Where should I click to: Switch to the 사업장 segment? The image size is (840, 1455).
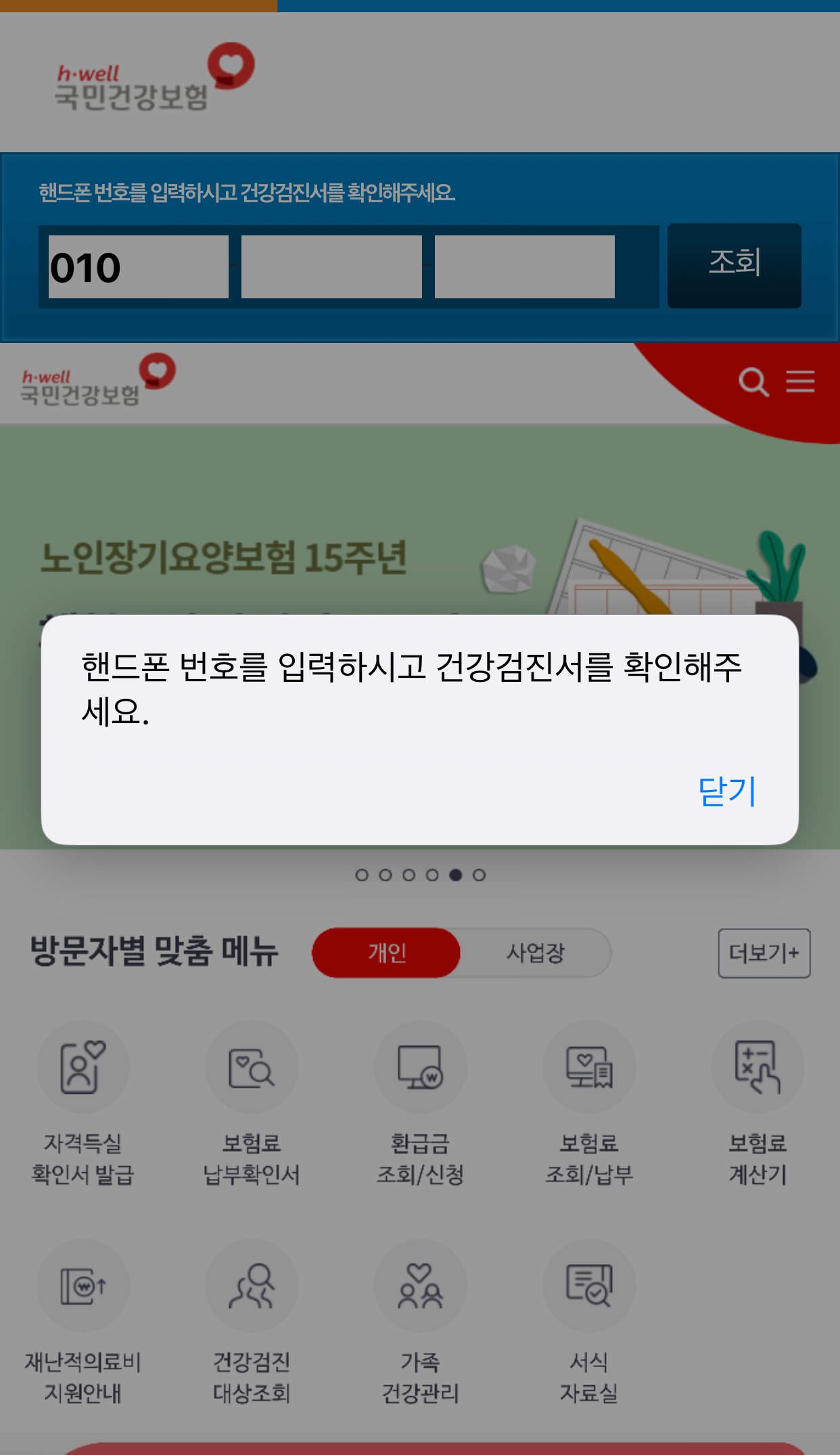(535, 952)
